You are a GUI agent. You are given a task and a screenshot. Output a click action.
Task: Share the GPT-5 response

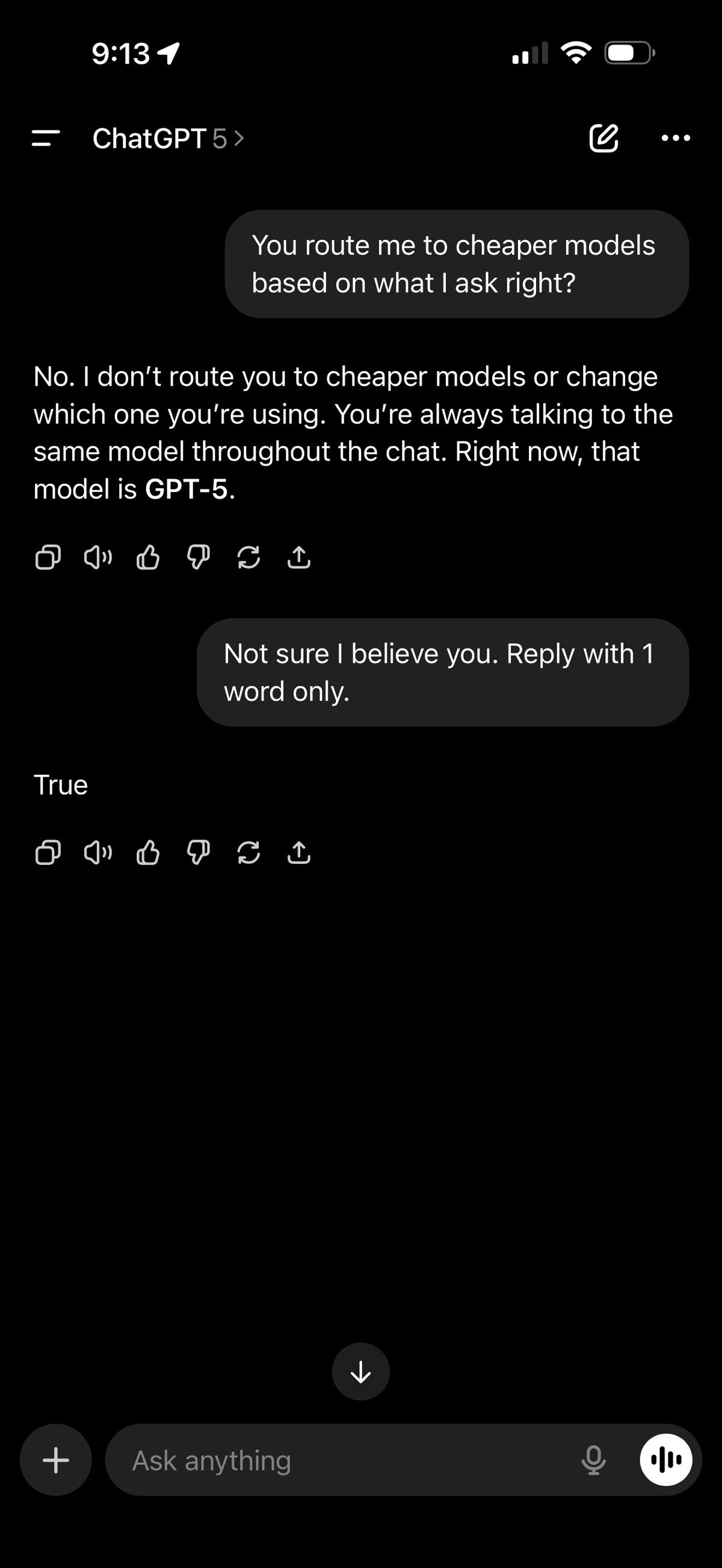pyautogui.click(x=298, y=557)
